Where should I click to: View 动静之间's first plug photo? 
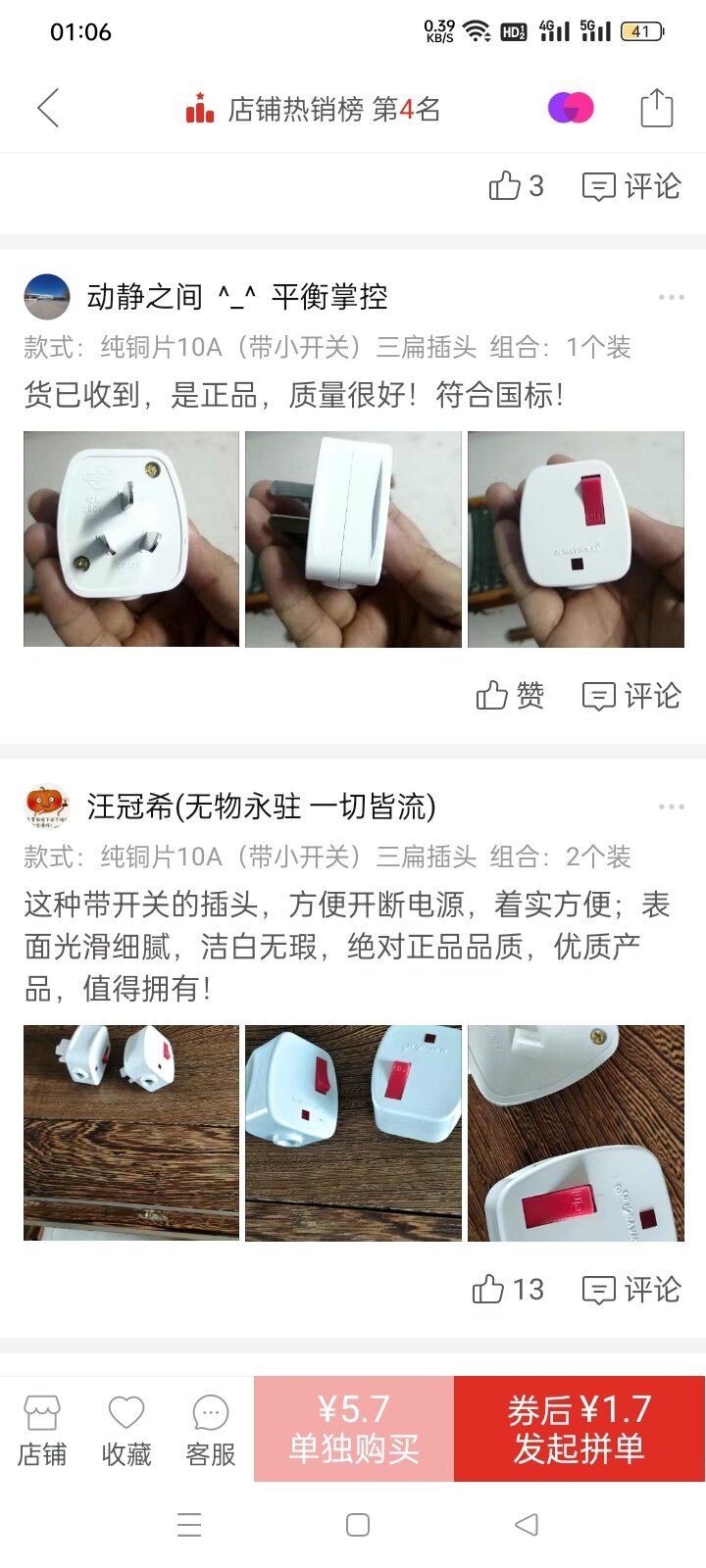click(x=131, y=539)
